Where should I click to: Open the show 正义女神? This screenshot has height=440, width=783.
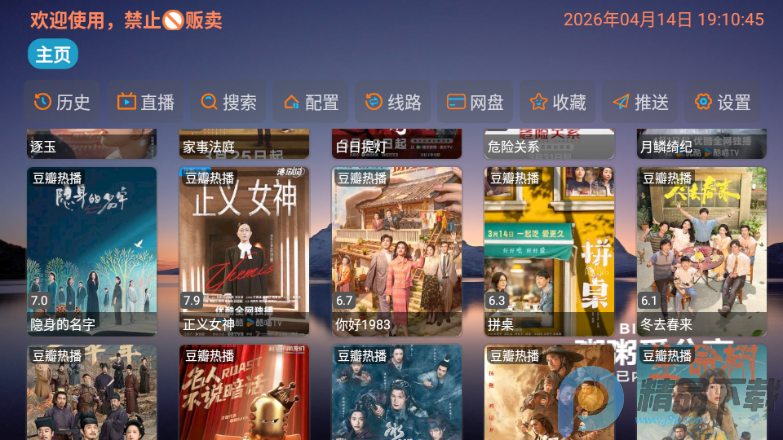click(x=244, y=250)
